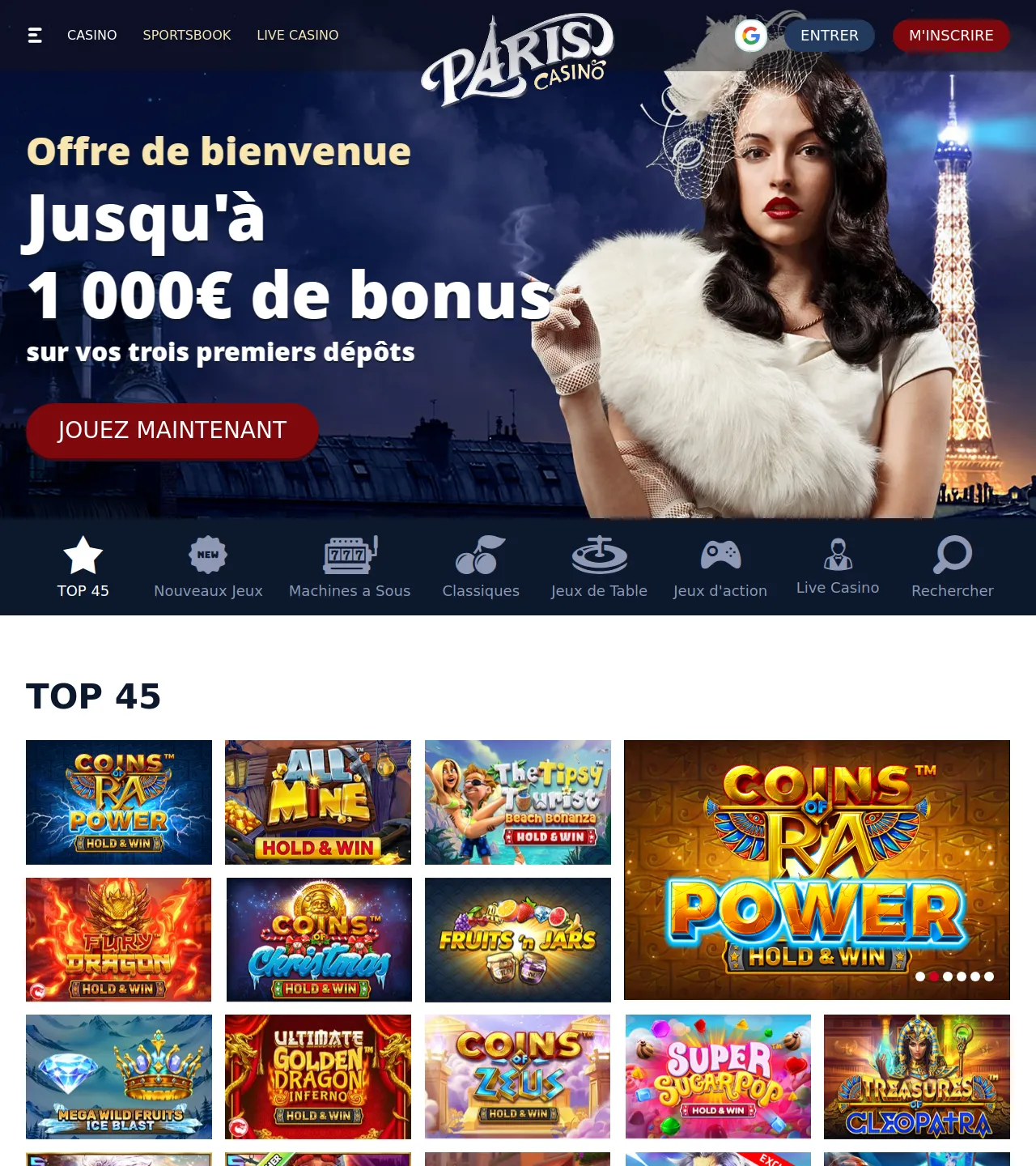Select Jeux d'action category
This screenshot has width=1036, height=1166.
point(720,567)
